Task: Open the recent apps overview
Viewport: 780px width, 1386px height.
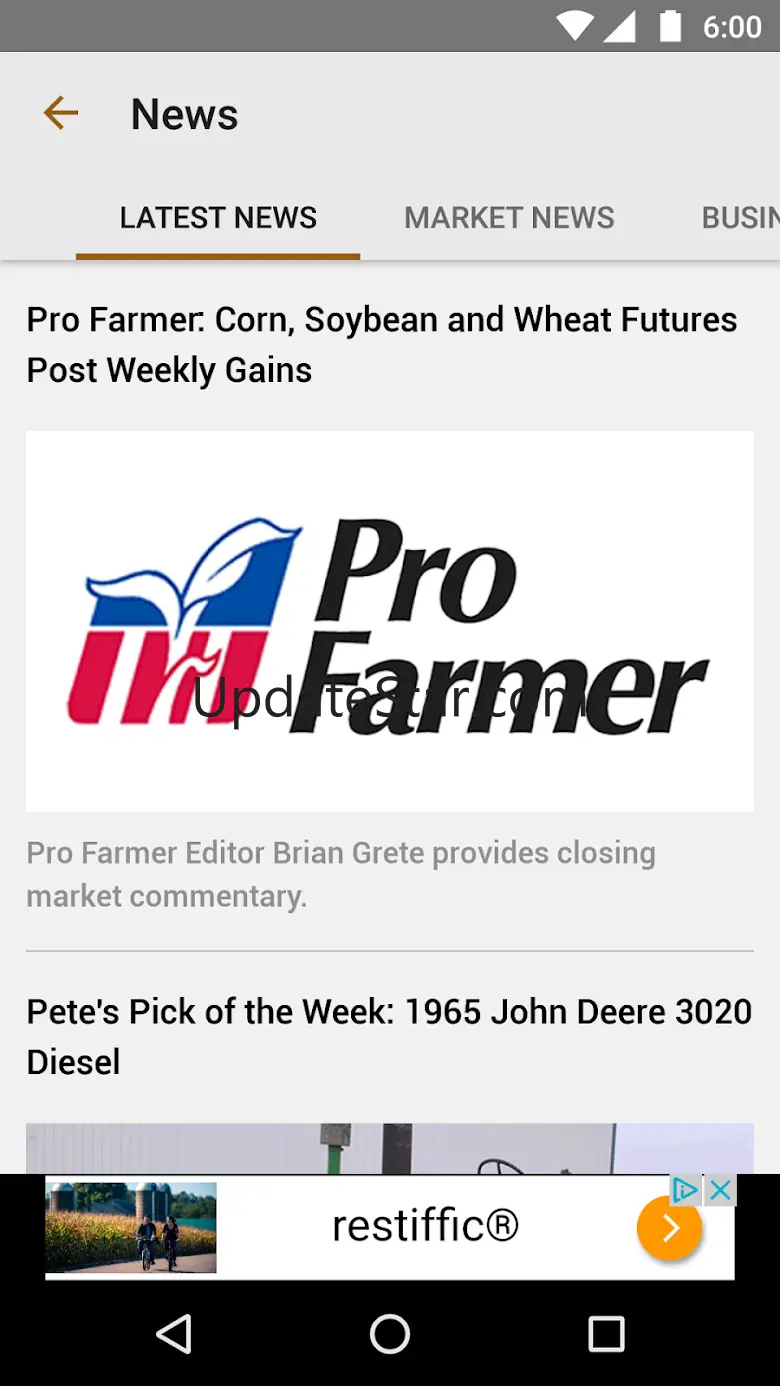Action: coord(606,1334)
